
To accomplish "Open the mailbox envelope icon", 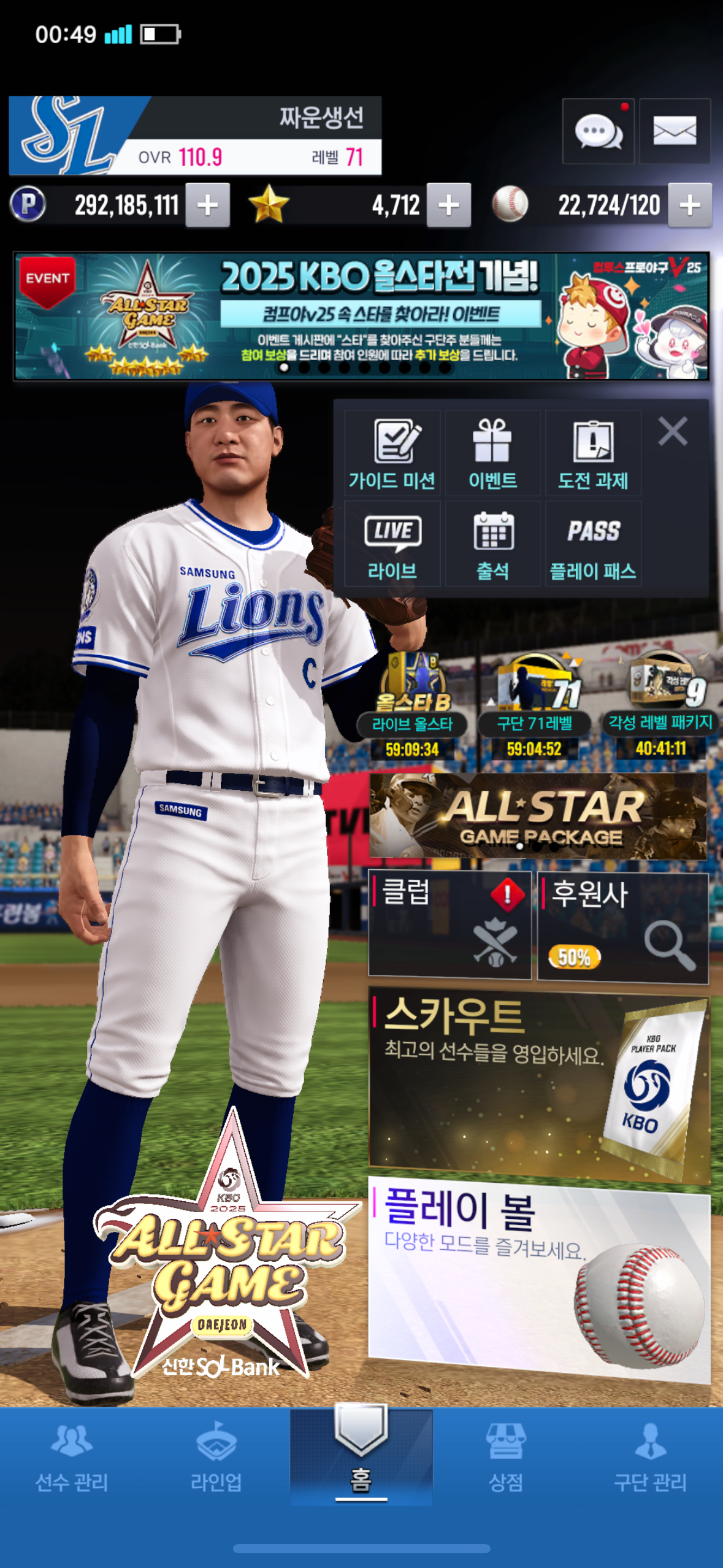I will pos(675,131).
